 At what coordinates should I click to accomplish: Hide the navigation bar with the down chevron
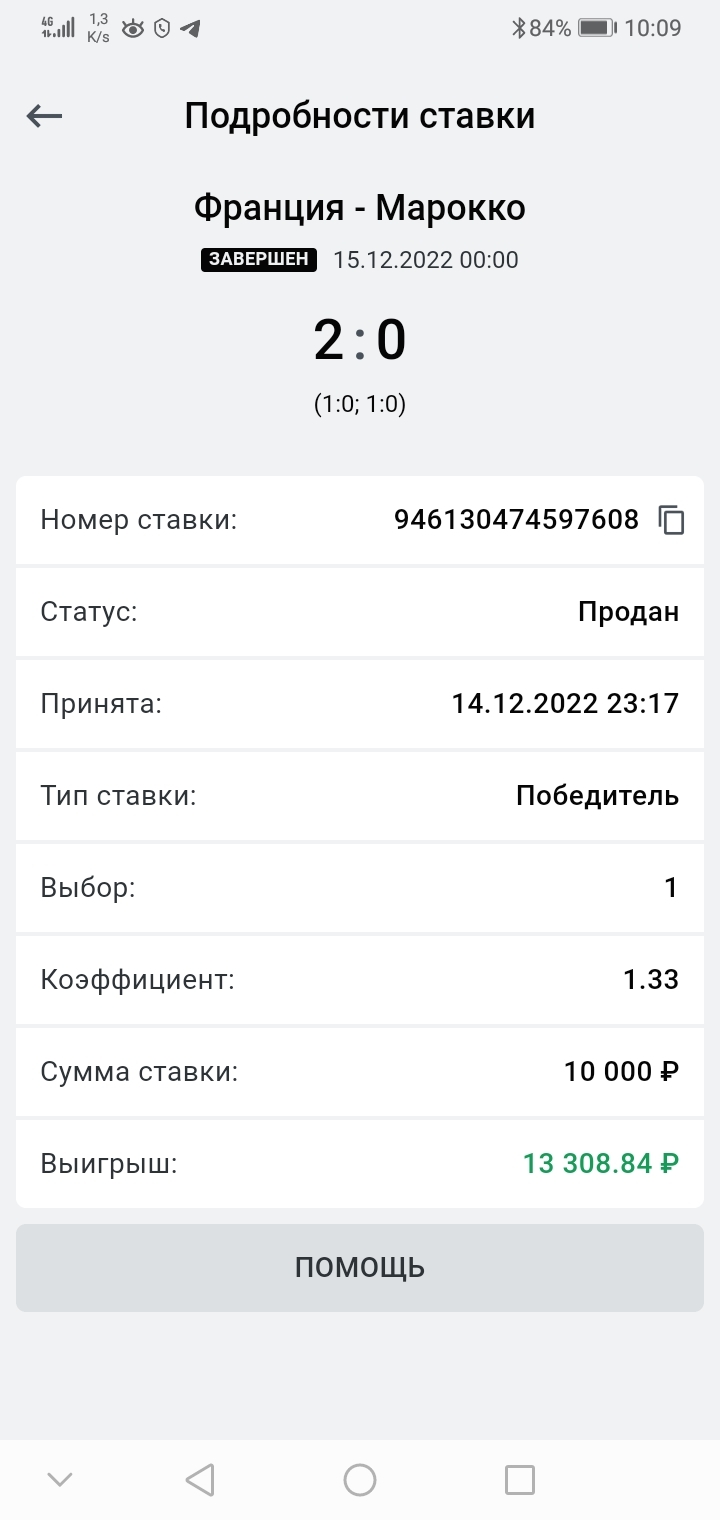[60, 1480]
